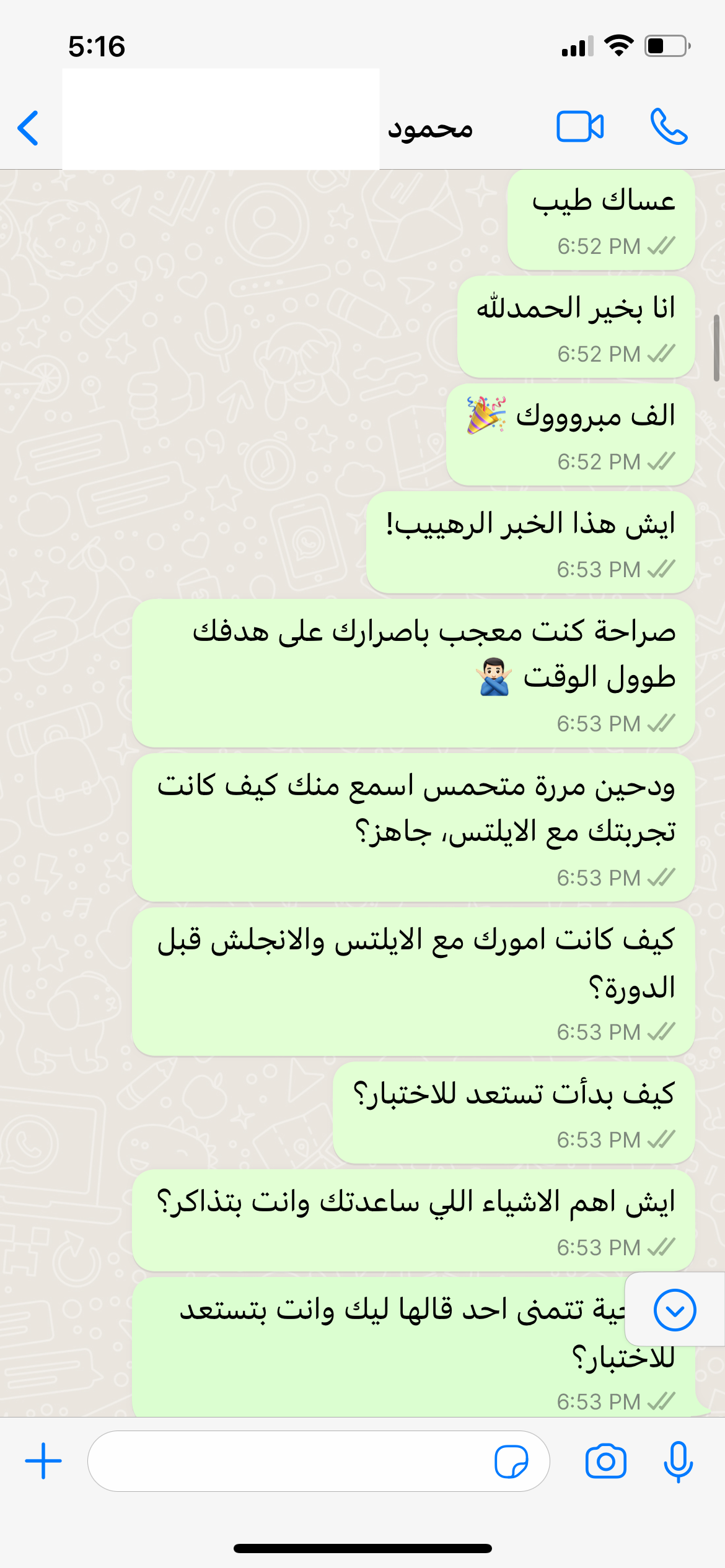Jump to the latest messages

click(x=674, y=1310)
